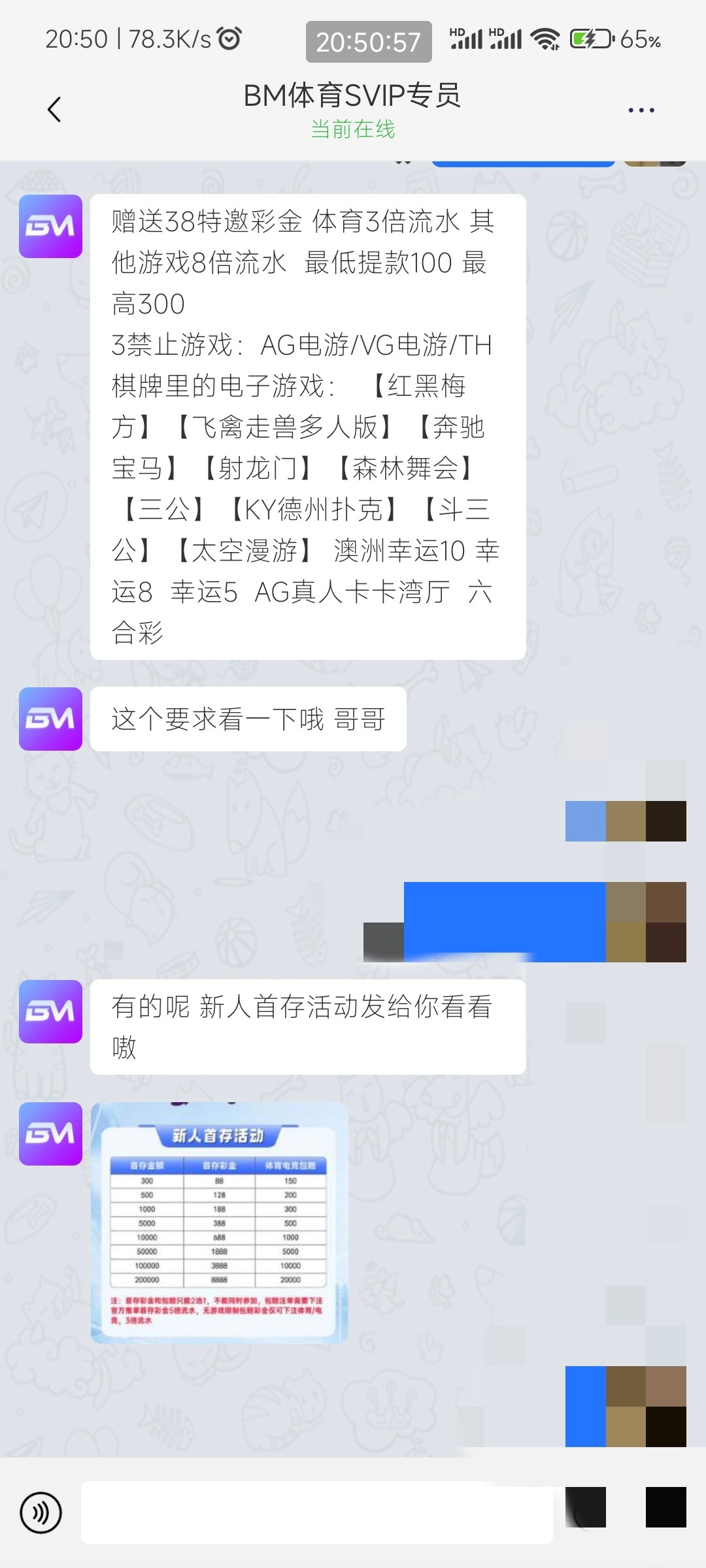Image resolution: width=706 pixels, height=1568 pixels.
Task: Go back from the BM体育SVIP专员 chat
Action: 55,110
